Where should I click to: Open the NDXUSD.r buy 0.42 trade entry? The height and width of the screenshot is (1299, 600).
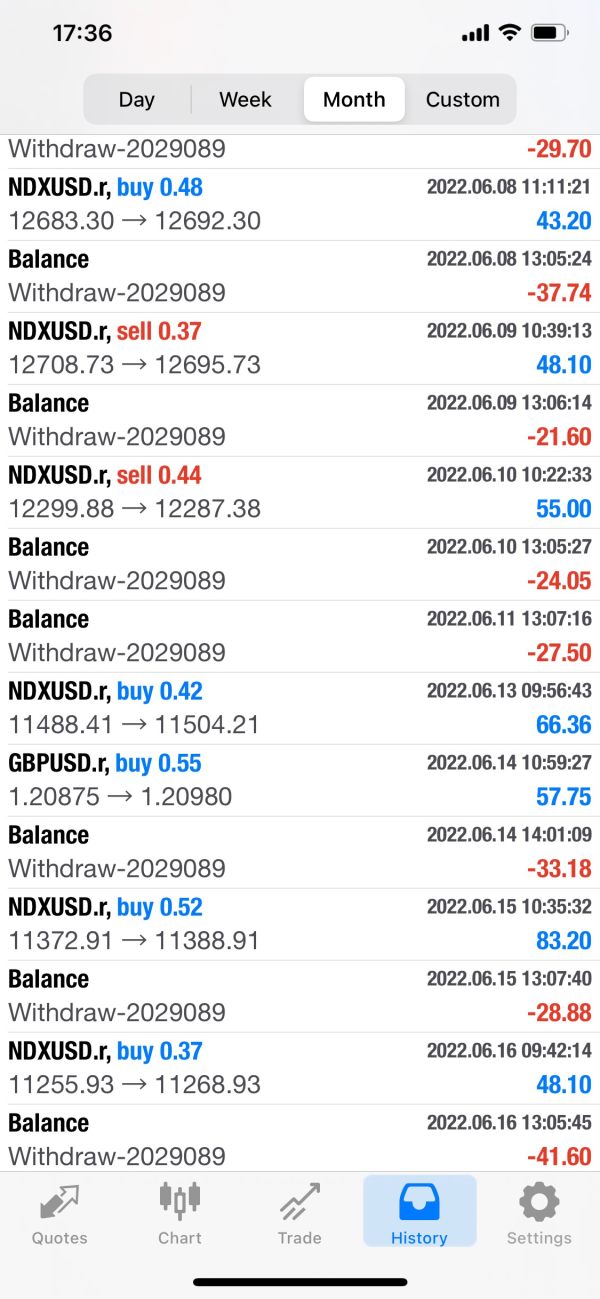(x=300, y=708)
